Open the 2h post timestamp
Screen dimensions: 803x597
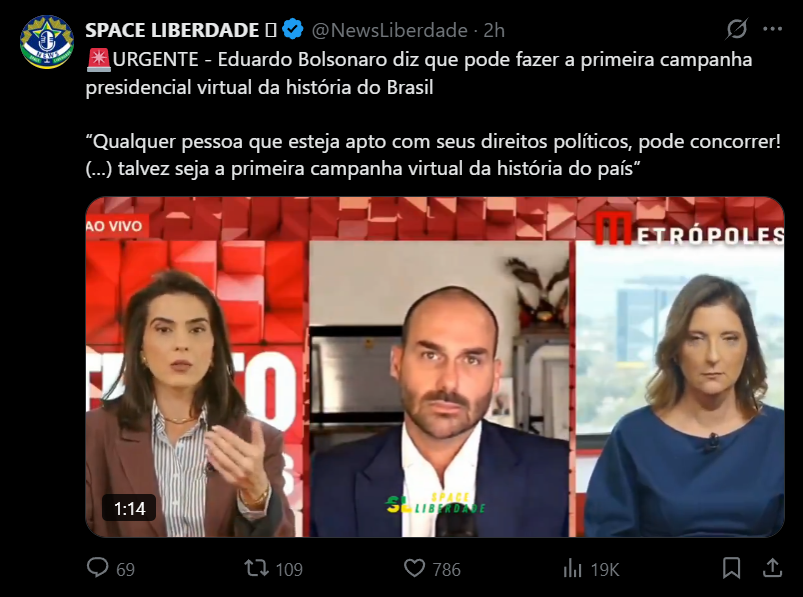pos(494,29)
